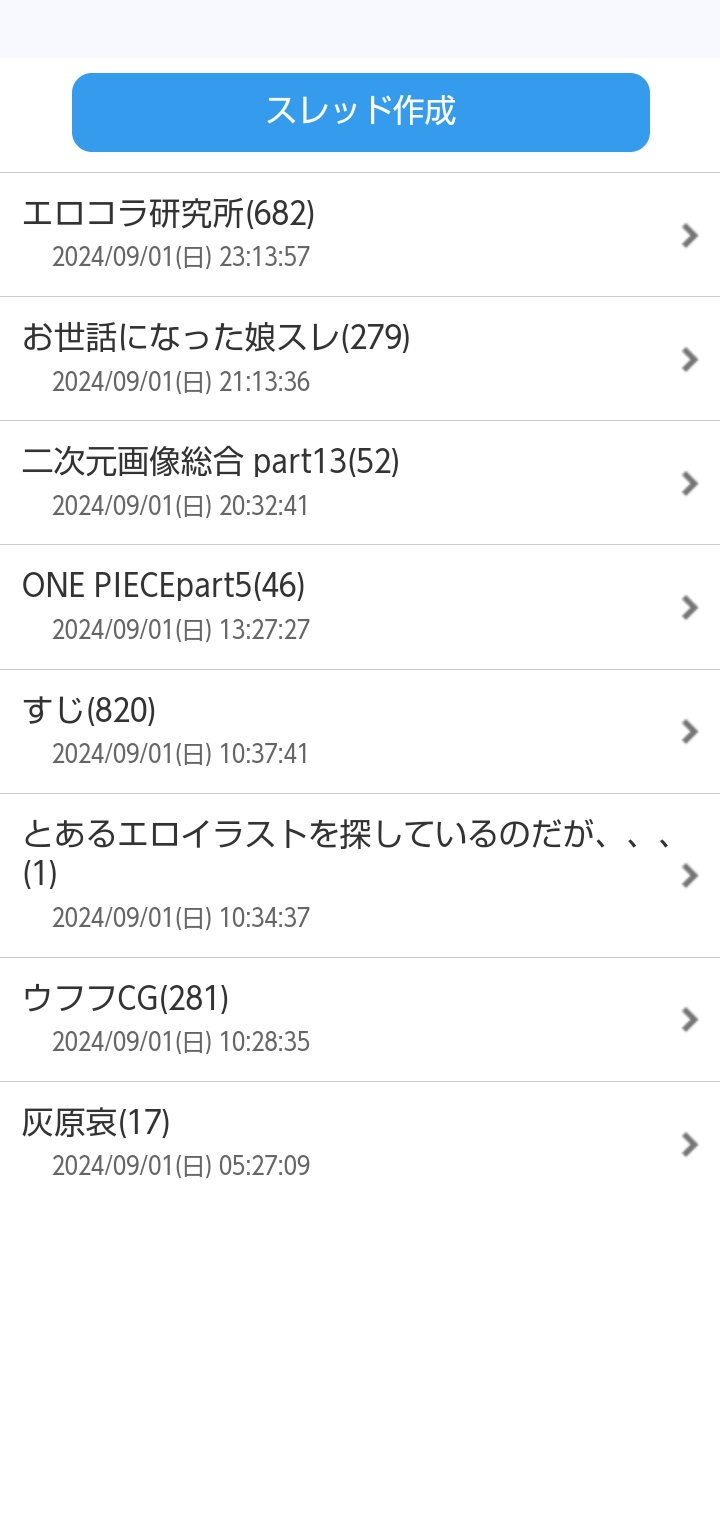Open the エロコラ研究所 thread

coord(360,235)
